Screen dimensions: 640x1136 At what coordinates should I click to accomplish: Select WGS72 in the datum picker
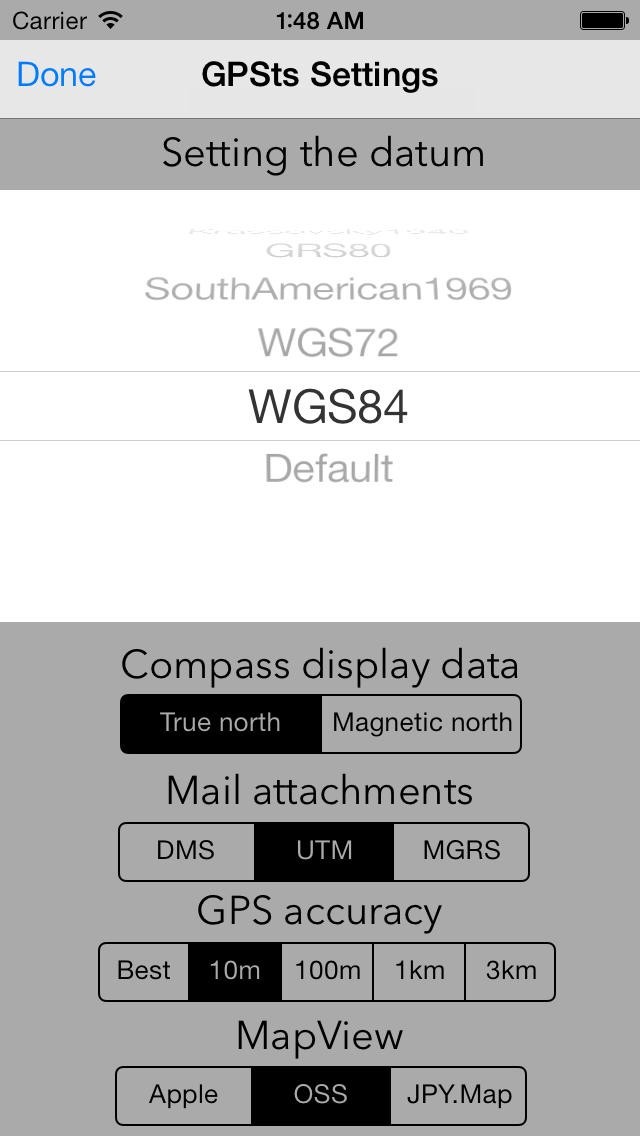tap(328, 343)
